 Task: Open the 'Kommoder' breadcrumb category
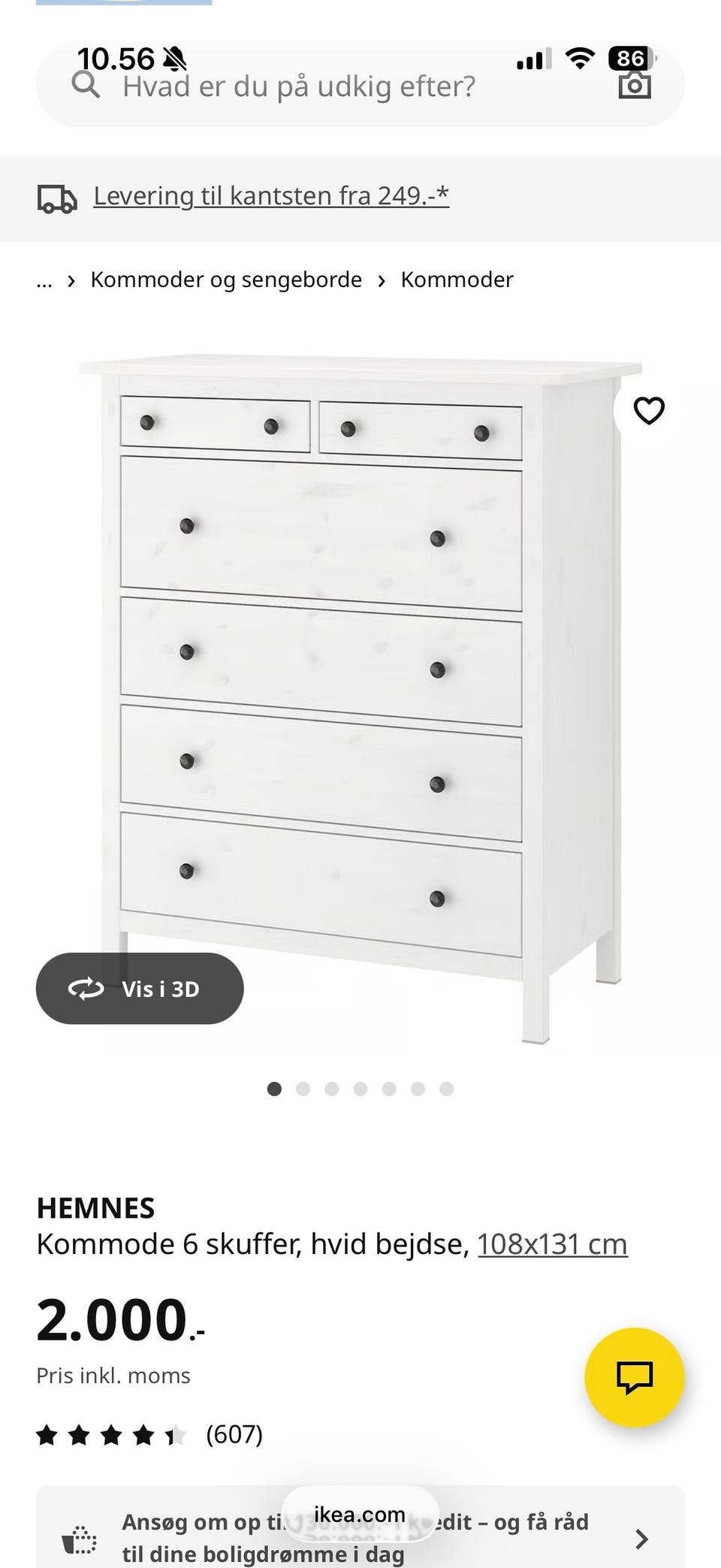tap(457, 279)
